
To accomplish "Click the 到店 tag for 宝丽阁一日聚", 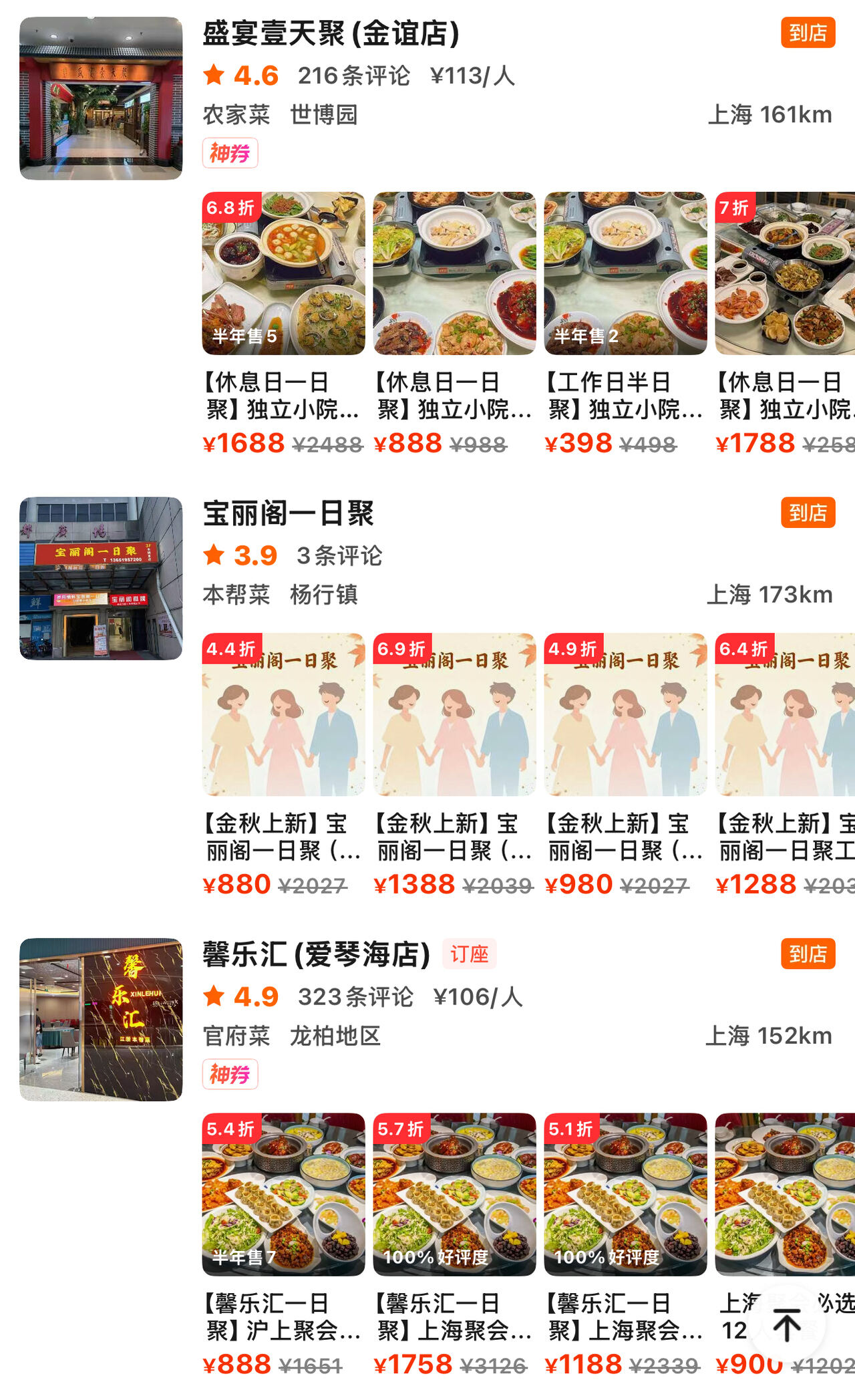I will [808, 513].
